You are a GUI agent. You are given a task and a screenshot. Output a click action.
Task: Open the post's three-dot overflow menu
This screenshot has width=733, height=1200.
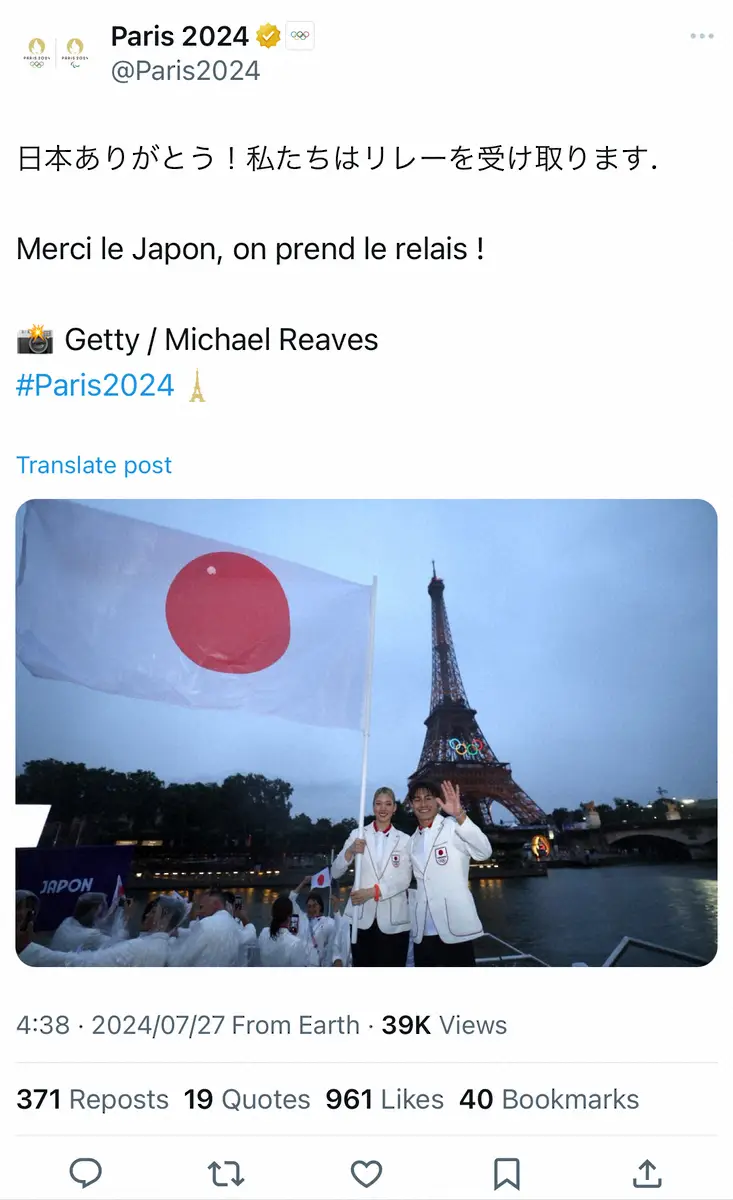coord(702,36)
